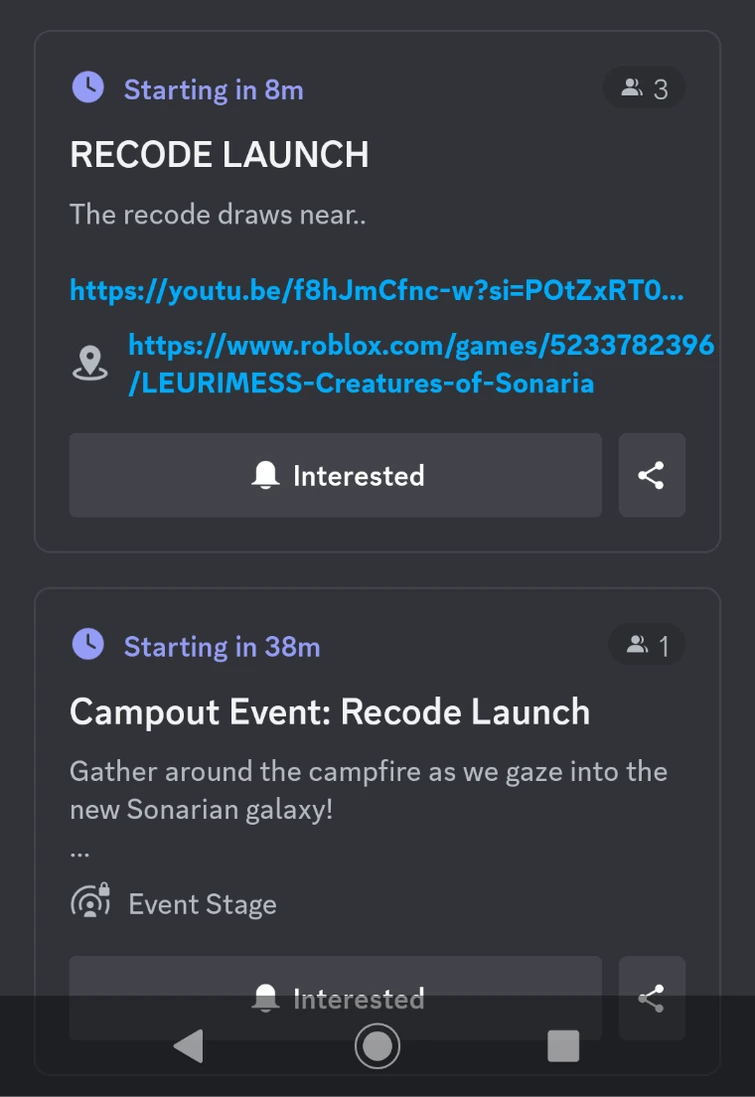The image size is (755, 1097).
Task: Select the 'Campout Event: Recode Launch' title
Action: point(328,711)
